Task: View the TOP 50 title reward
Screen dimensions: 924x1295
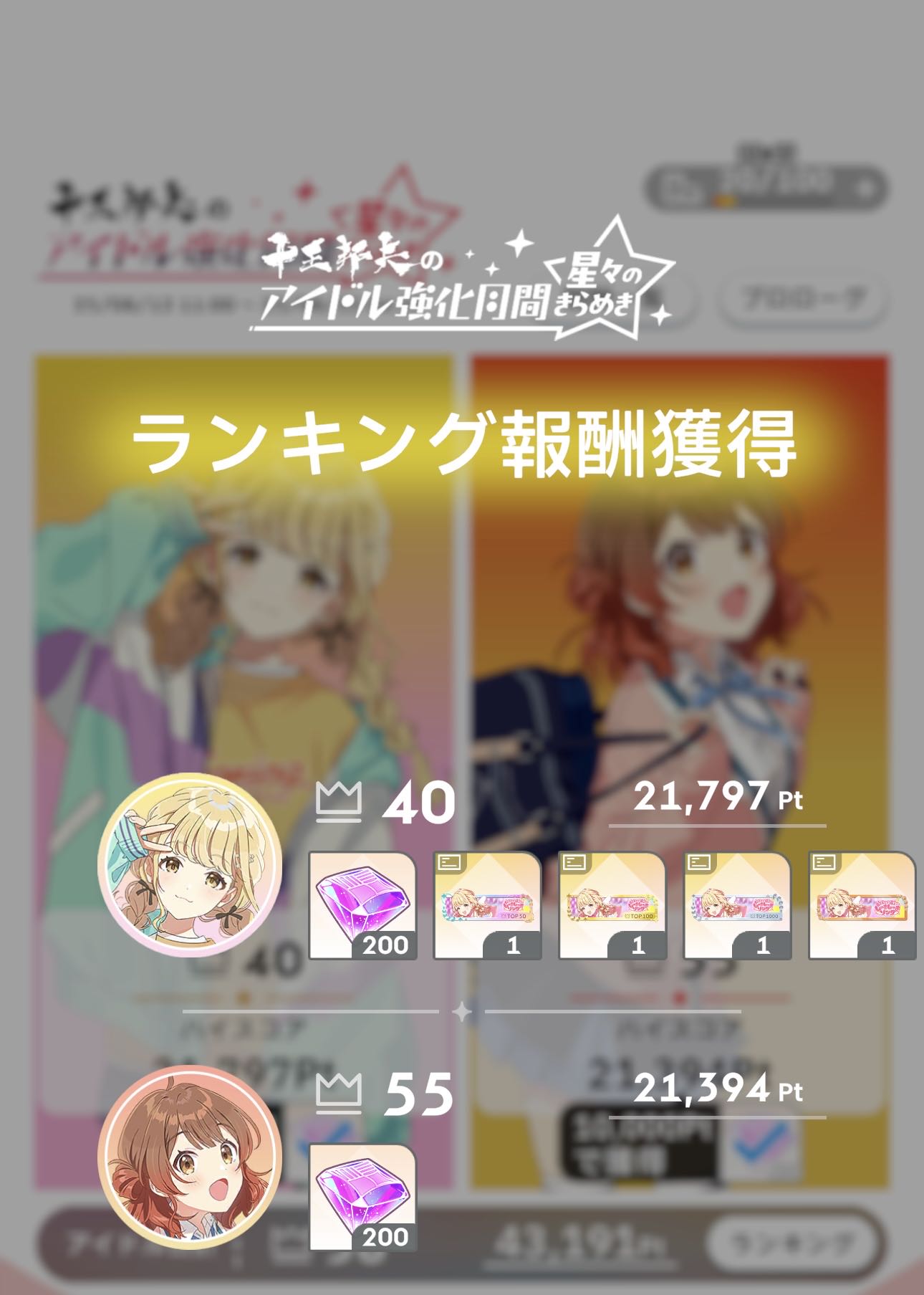Action: pyautogui.click(x=487, y=905)
